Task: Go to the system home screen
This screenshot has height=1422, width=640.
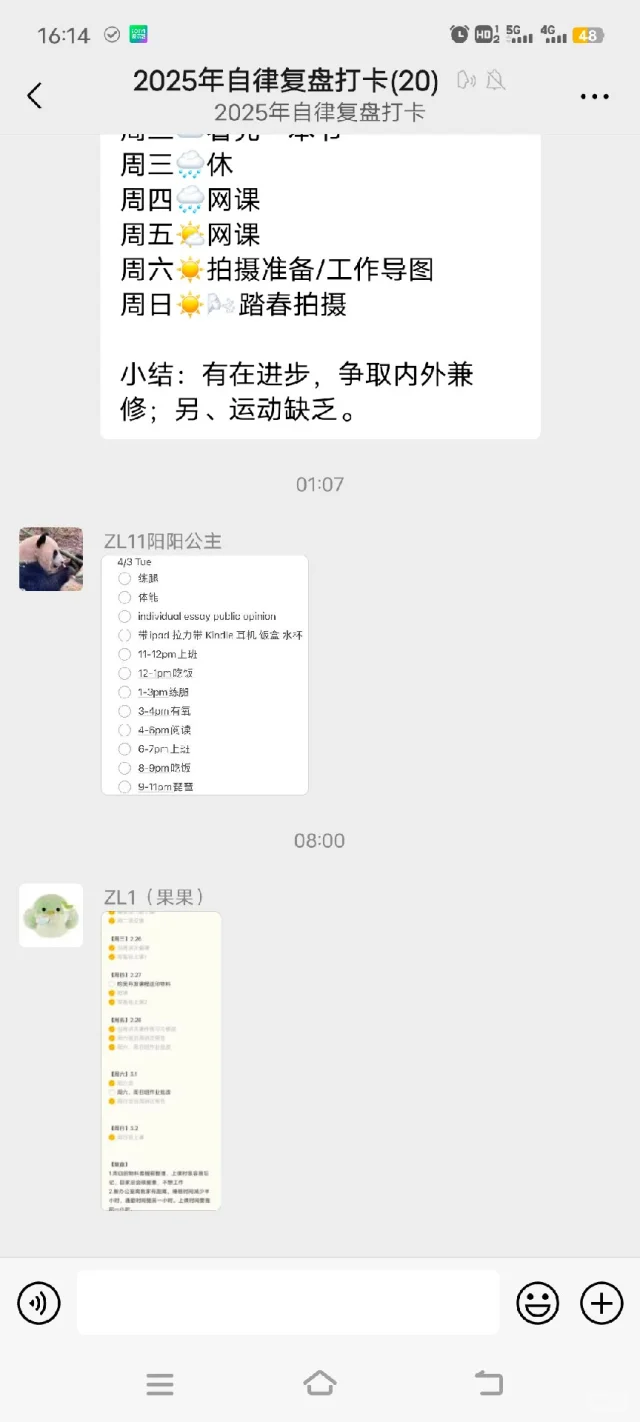Action: click(x=319, y=1384)
